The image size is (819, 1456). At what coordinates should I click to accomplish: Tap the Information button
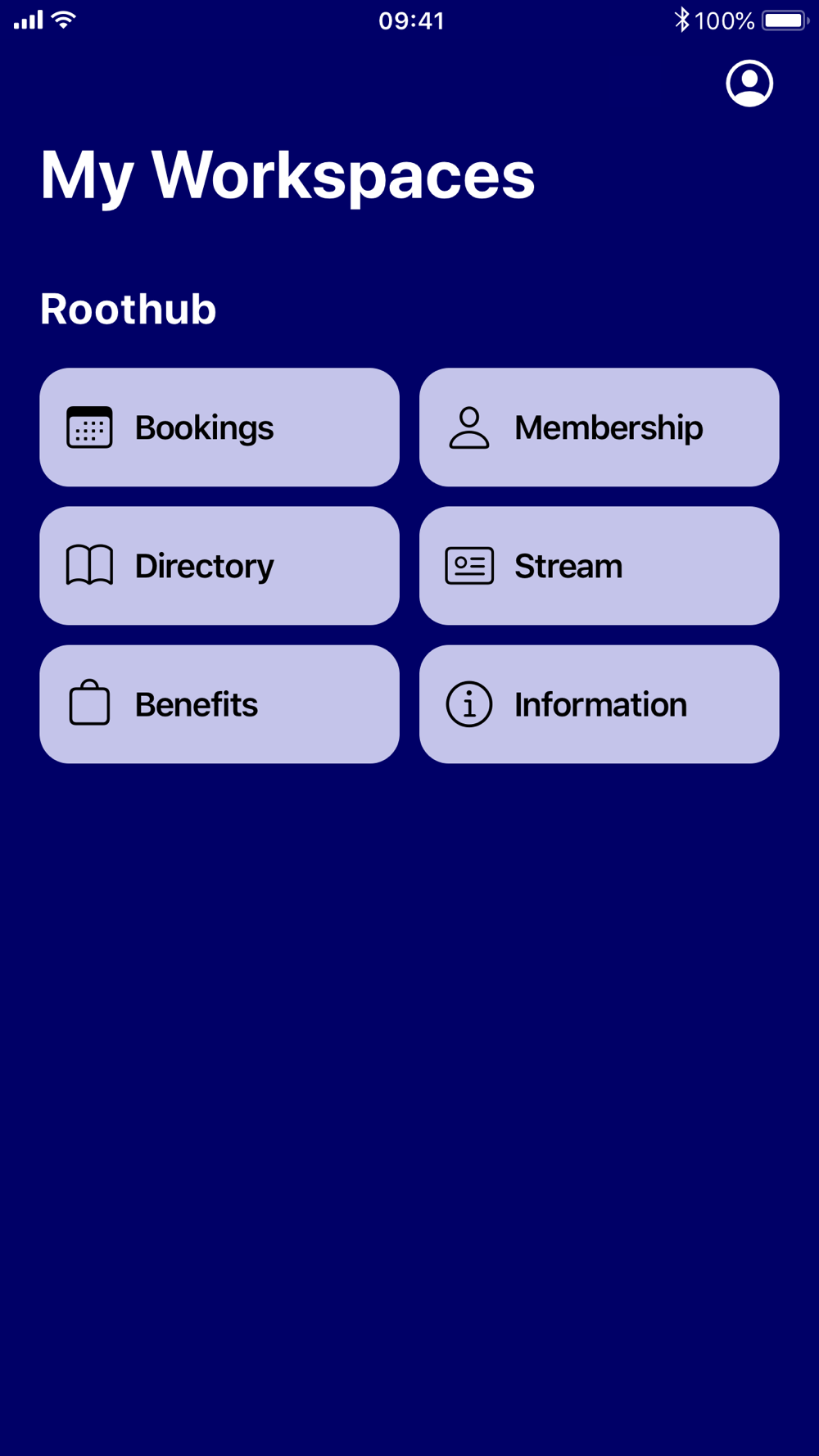click(599, 704)
